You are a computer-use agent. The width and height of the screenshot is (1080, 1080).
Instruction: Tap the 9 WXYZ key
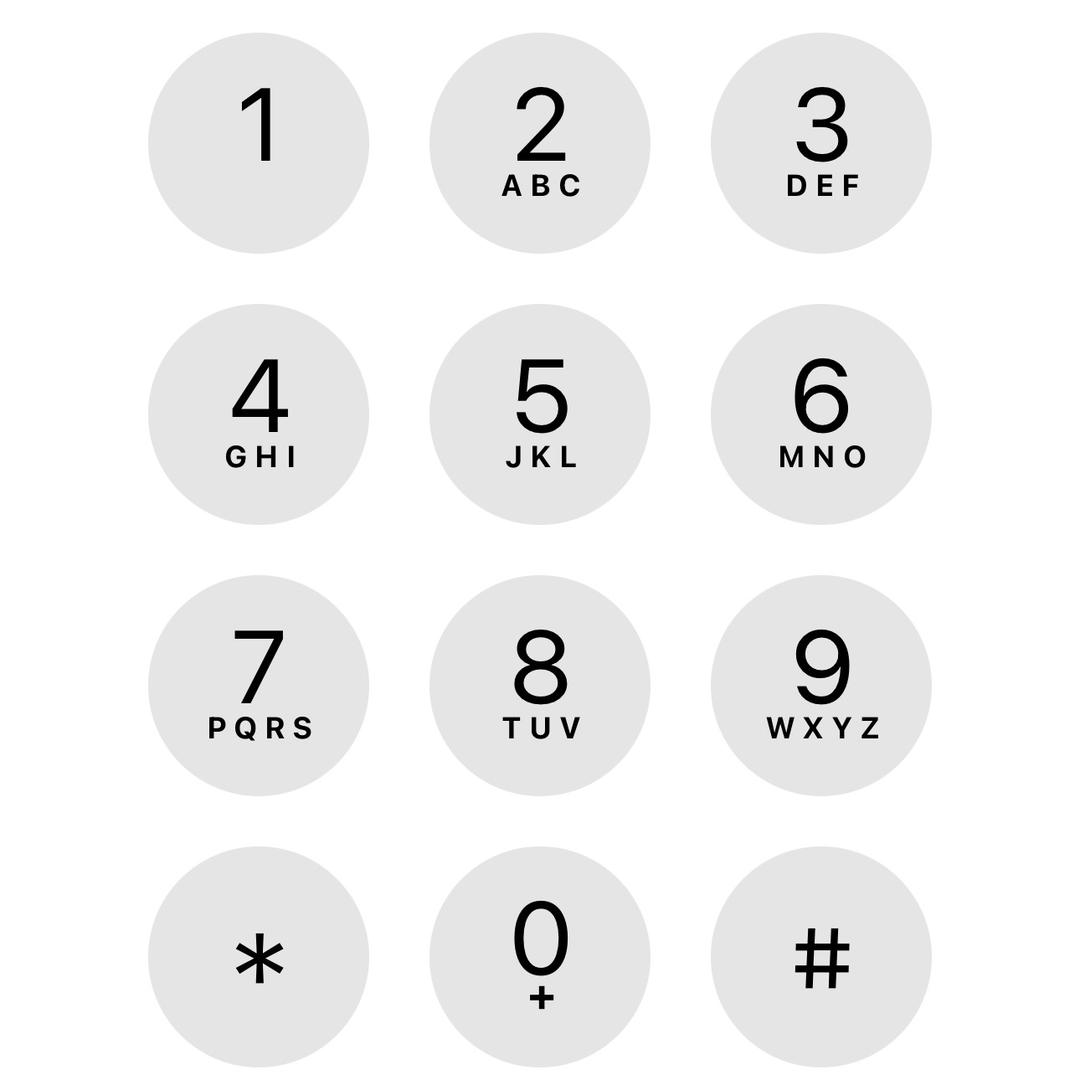point(821,686)
